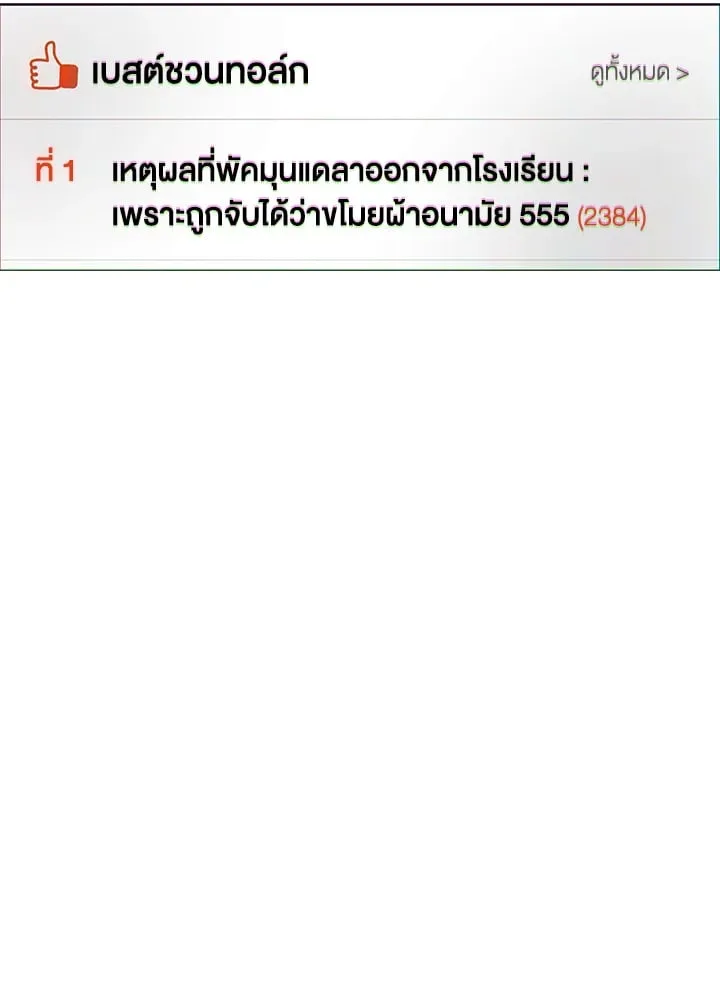This screenshot has height=997, width=720.
Task: Open the ที่ 1 ranked topic about พัคมุนแด
Action: pyautogui.click(x=360, y=191)
